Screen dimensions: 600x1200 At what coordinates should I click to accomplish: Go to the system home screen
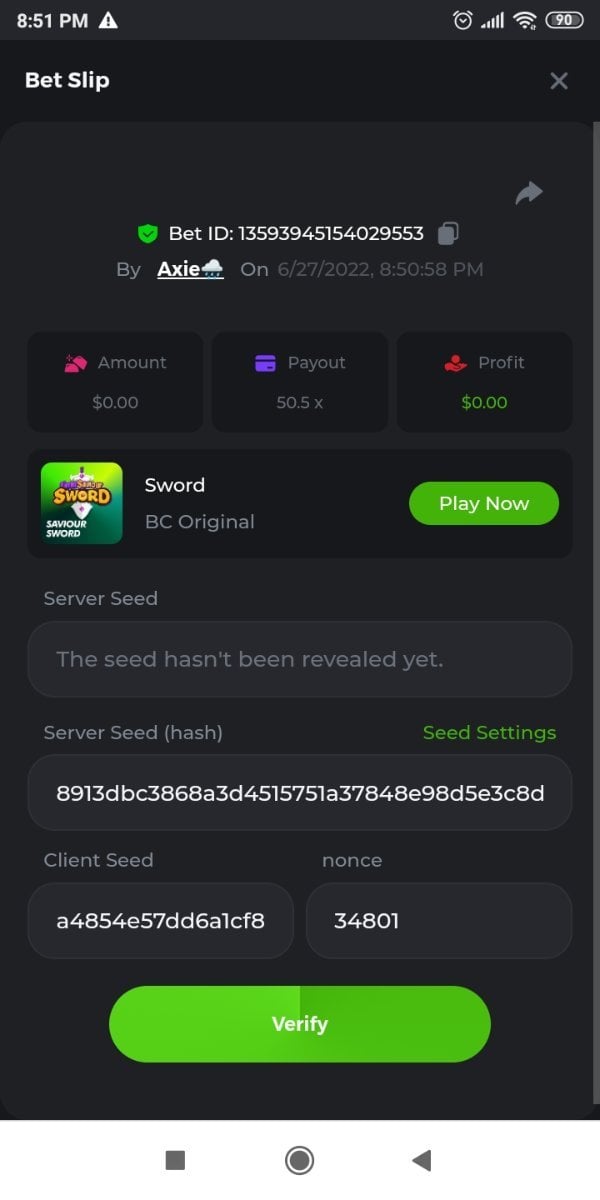(x=299, y=1160)
